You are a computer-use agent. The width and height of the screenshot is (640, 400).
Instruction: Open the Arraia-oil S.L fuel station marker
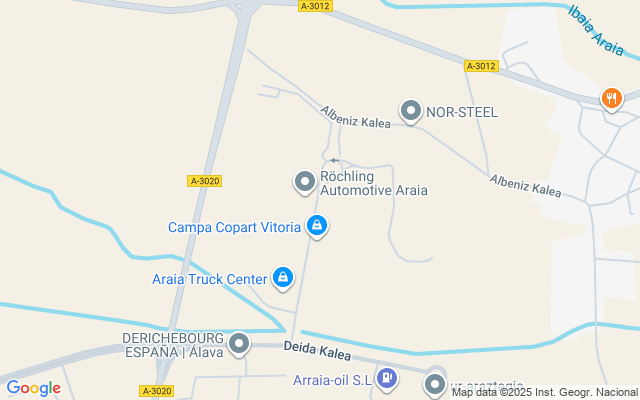tap(387, 380)
